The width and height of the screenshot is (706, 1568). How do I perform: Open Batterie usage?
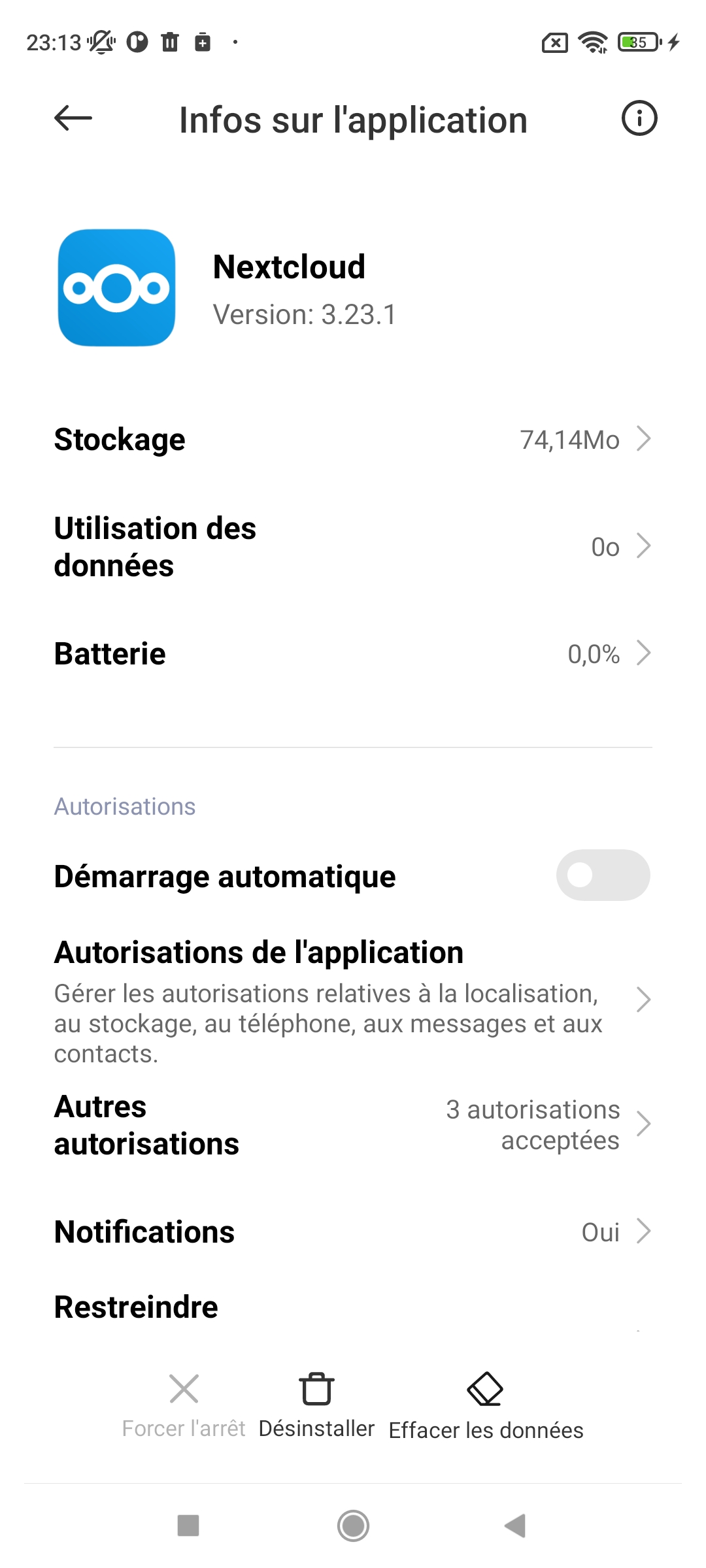pyautogui.click(x=353, y=654)
